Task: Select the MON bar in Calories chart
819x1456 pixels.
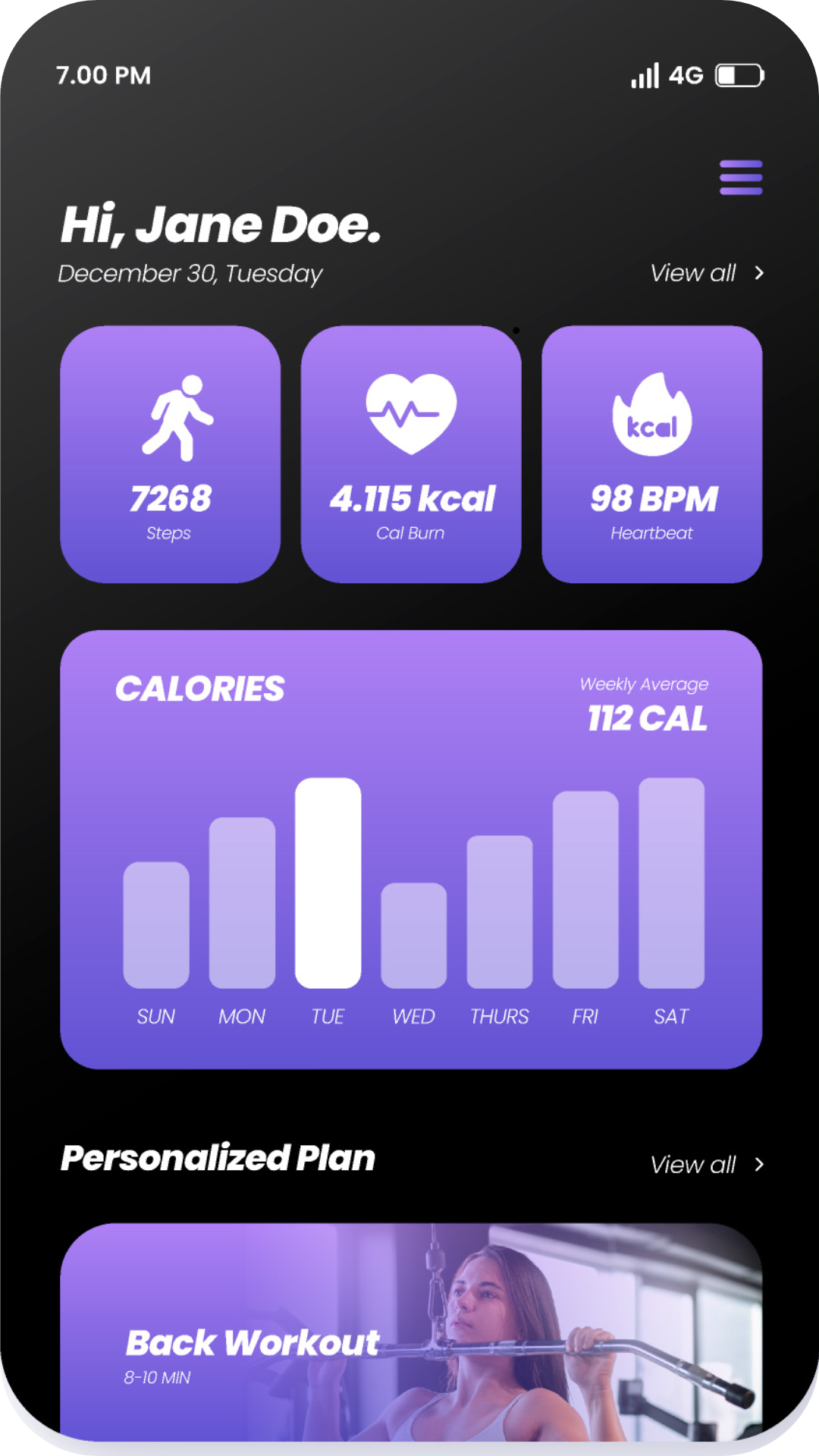Action: coord(242,902)
